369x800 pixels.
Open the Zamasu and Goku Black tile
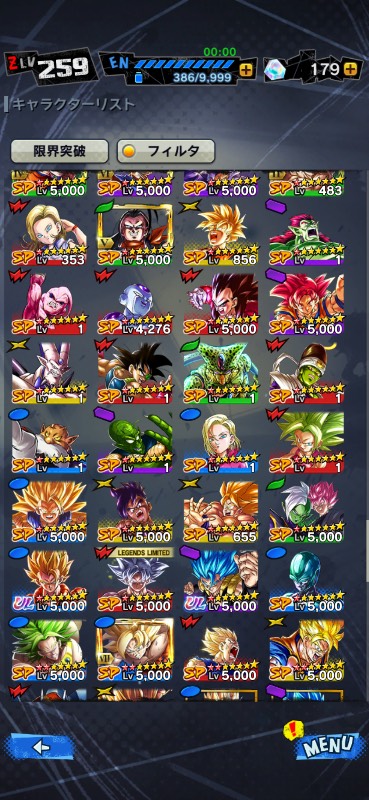click(306, 512)
